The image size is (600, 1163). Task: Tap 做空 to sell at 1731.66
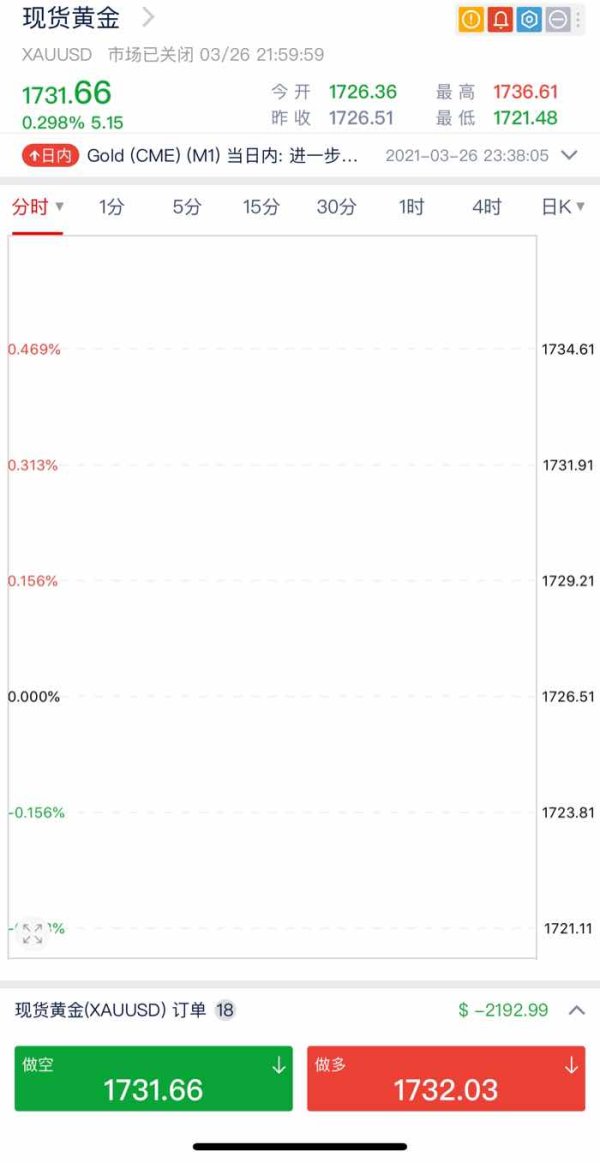pos(154,1078)
